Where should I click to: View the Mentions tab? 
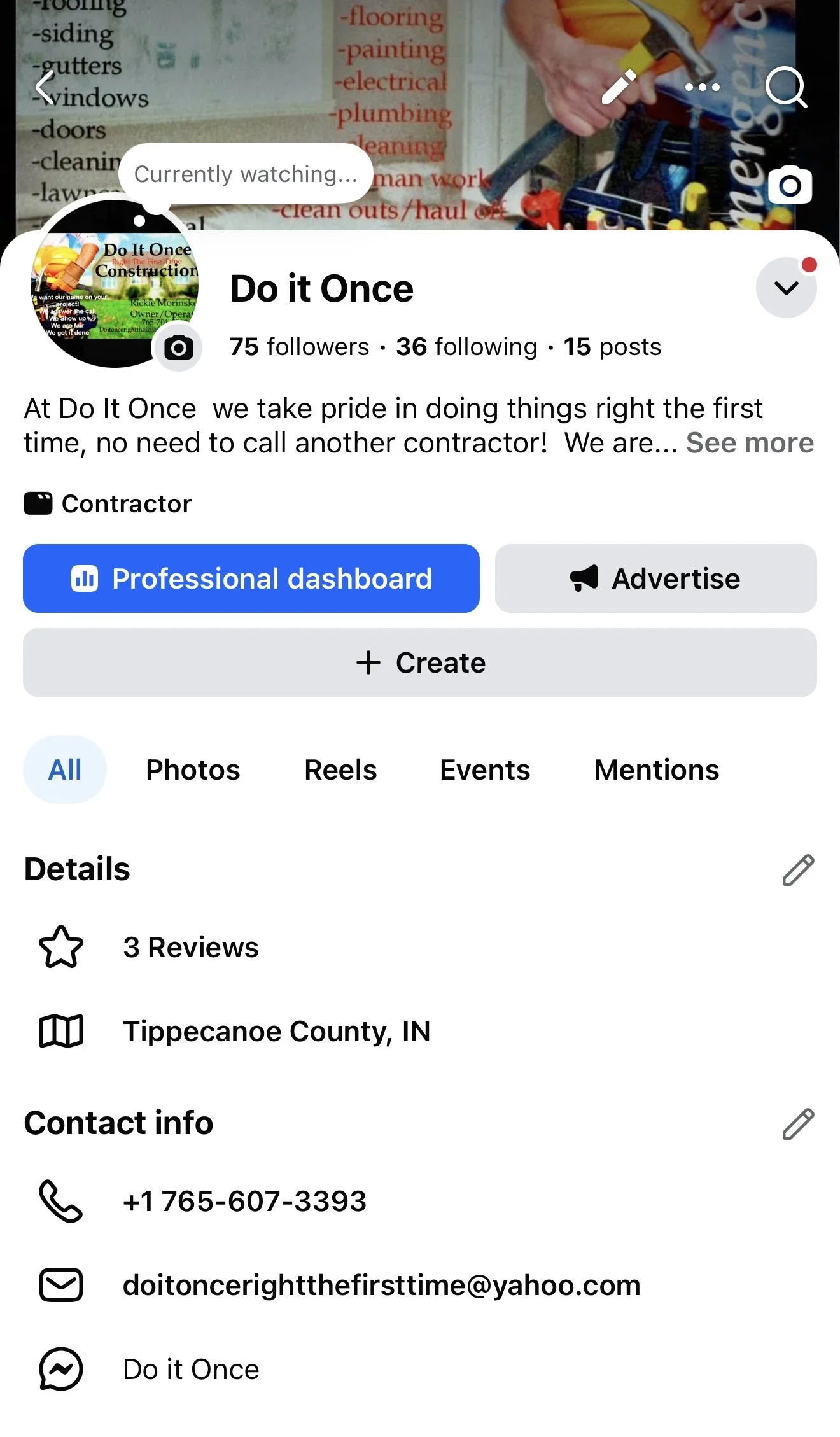pyautogui.click(x=657, y=769)
